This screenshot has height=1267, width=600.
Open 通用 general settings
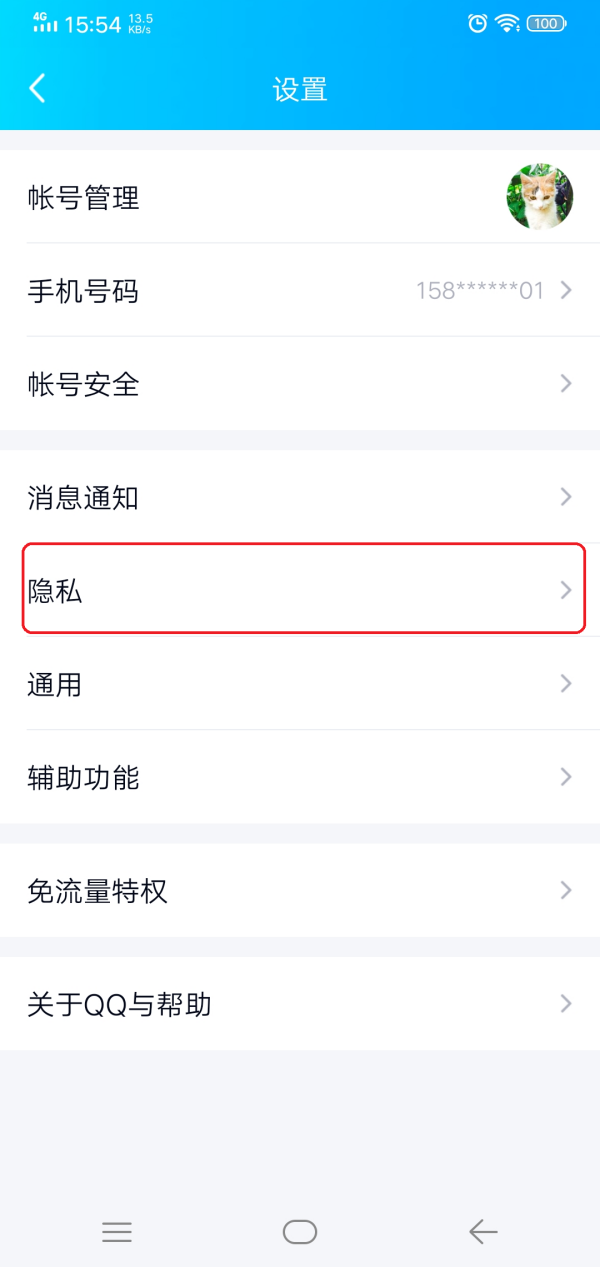[x=300, y=684]
